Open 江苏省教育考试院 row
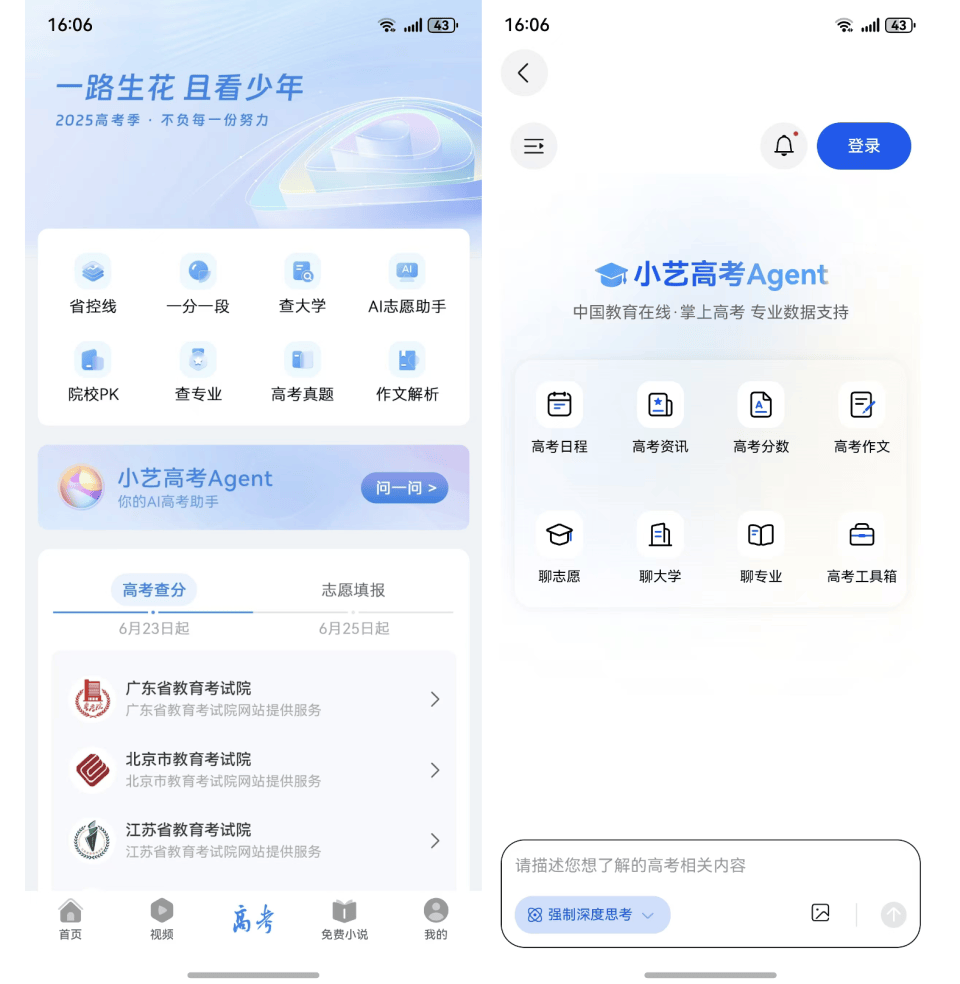Screen dimensions: 960x984 tap(254, 840)
